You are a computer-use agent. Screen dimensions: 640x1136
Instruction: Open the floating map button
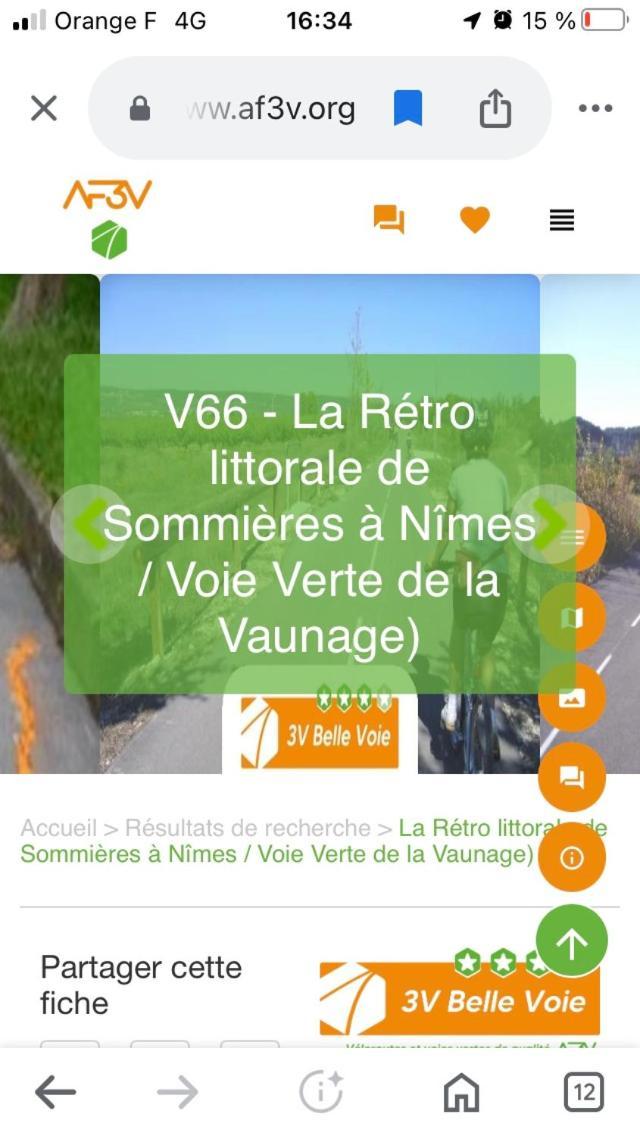572,618
